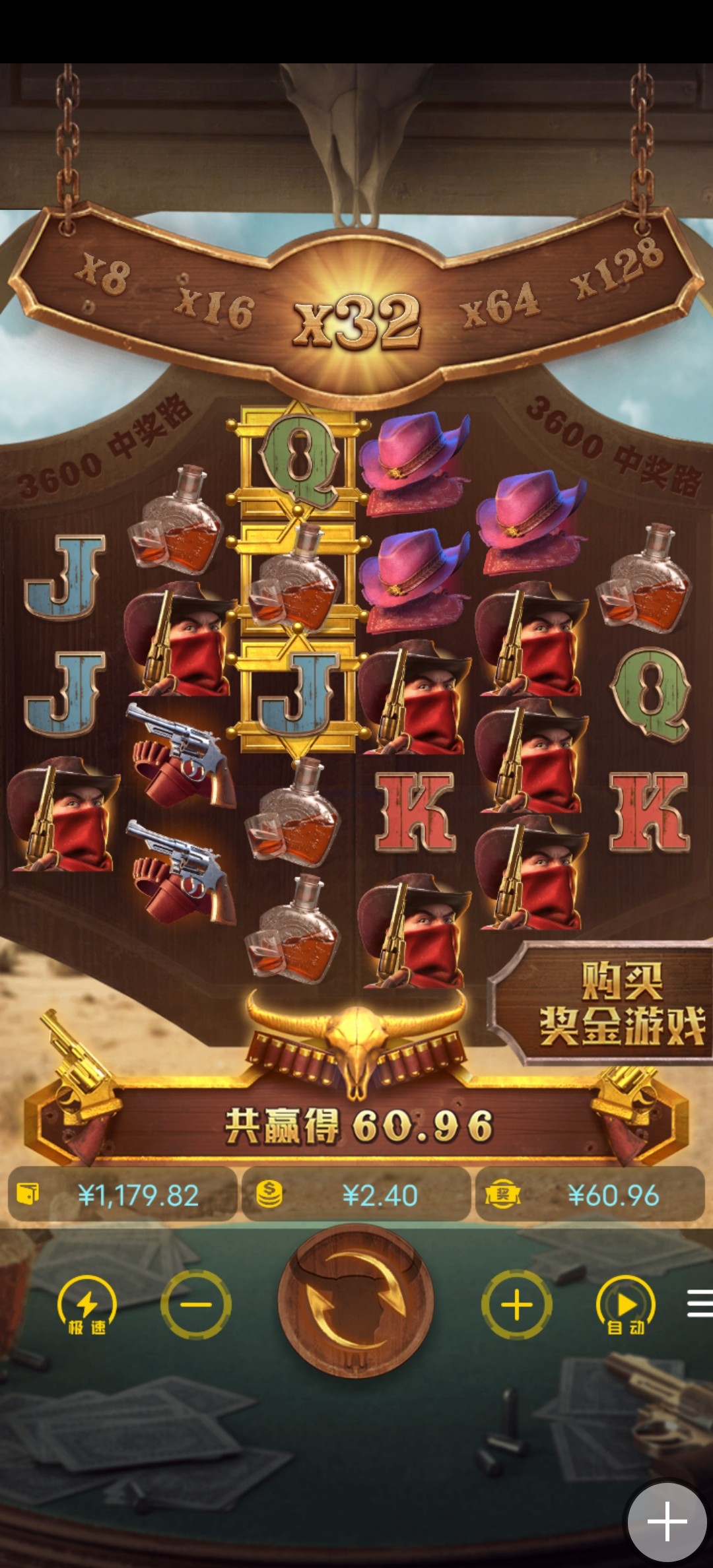Click the 奖 prize icon before ¥60.96
Image resolution: width=713 pixels, height=1568 pixels.
click(504, 1194)
